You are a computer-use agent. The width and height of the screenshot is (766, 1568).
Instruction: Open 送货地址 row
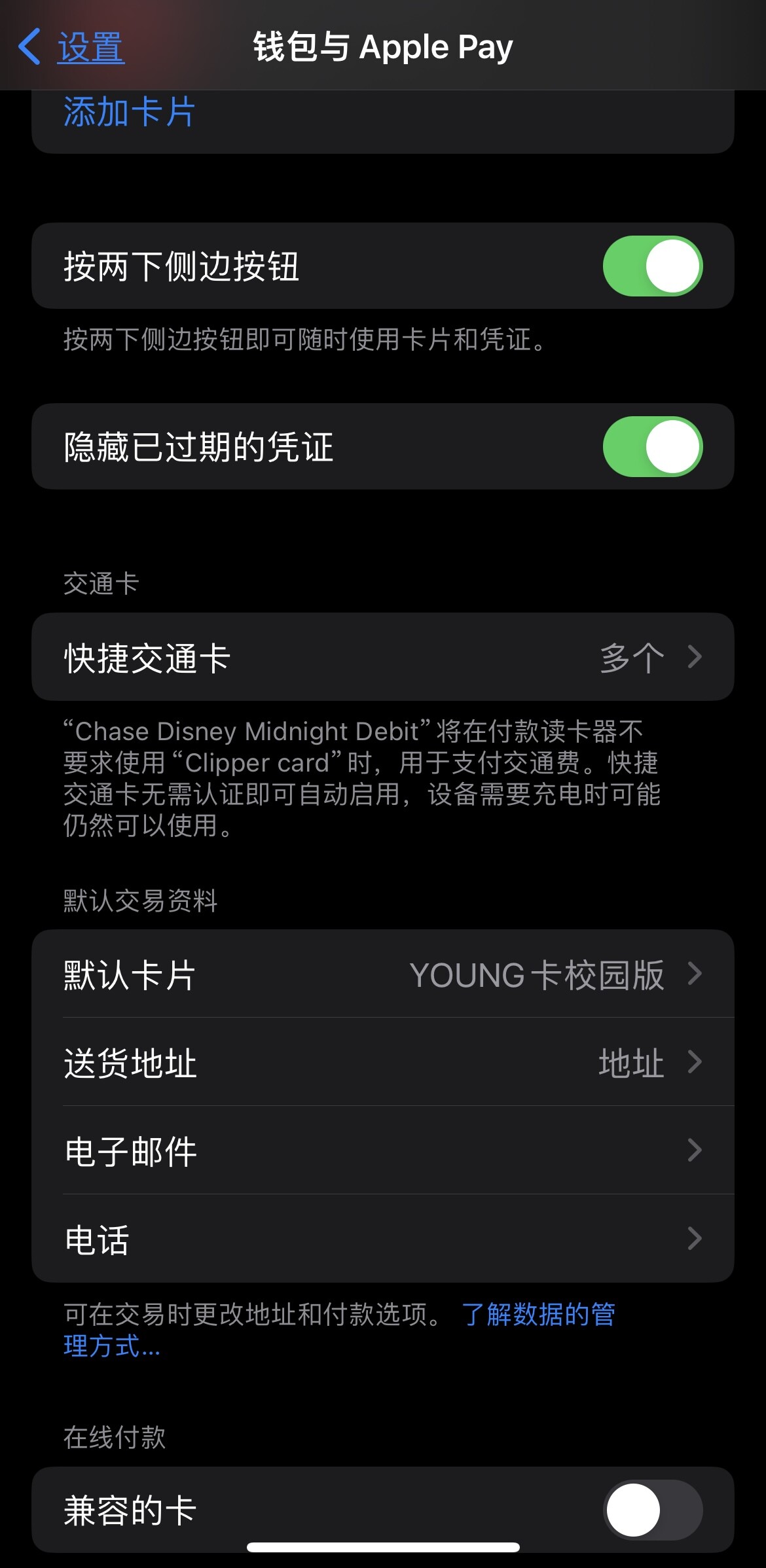pos(382,1062)
